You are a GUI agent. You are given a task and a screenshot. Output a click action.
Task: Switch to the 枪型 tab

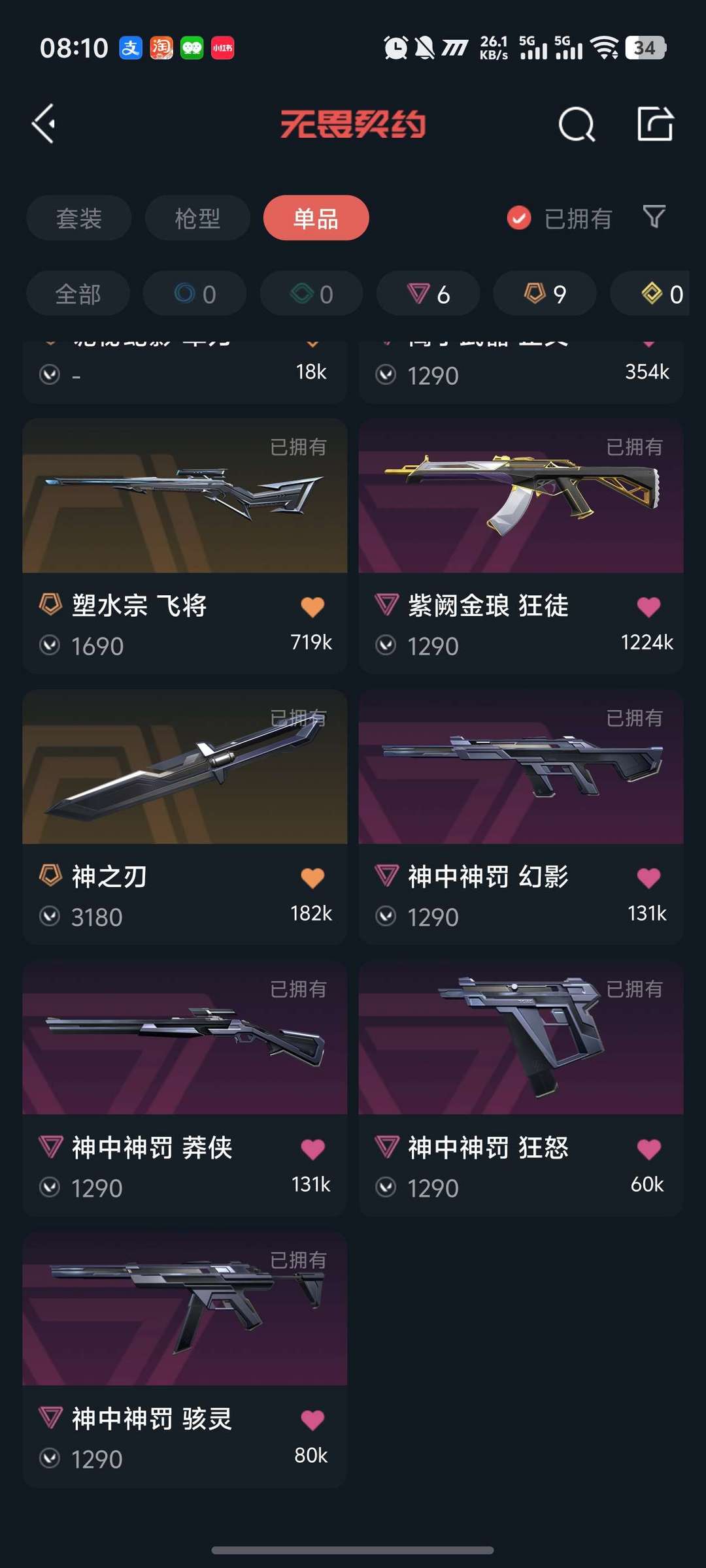[x=197, y=218]
